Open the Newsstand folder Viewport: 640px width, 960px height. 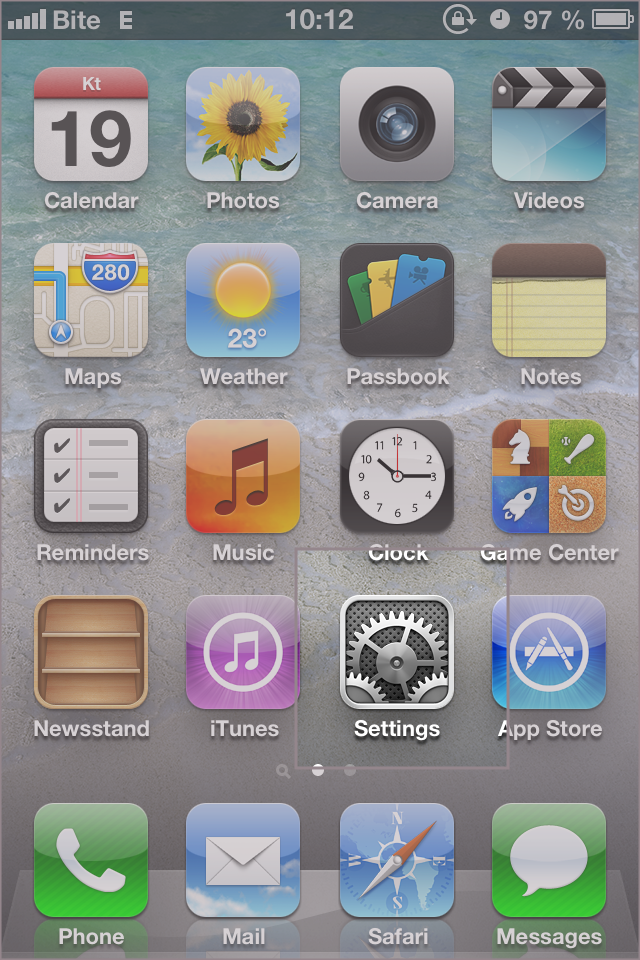coord(91,652)
